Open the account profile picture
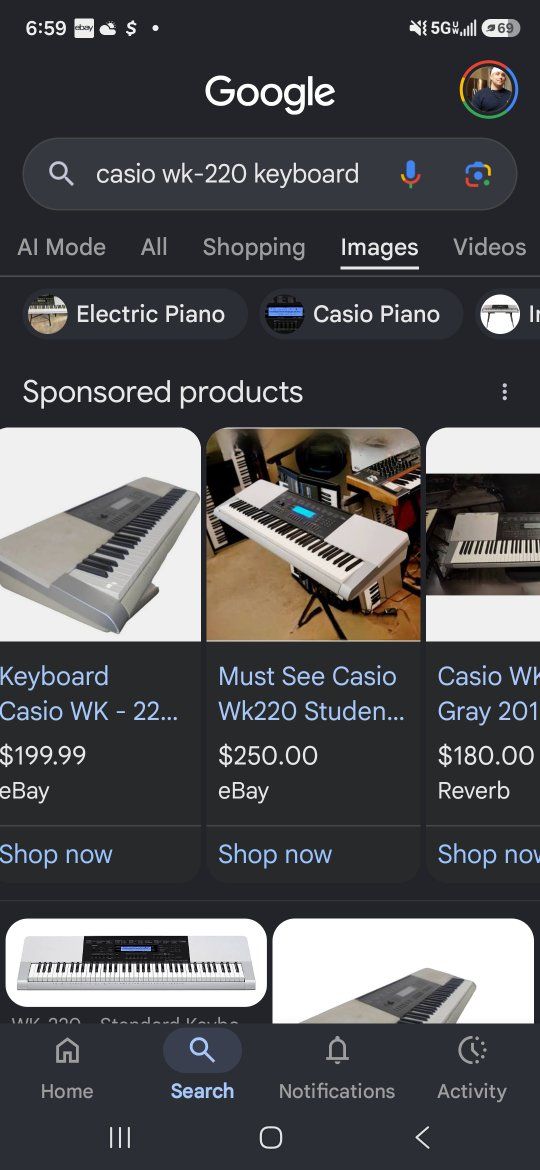The width and height of the screenshot is (540, 1170). pos(489,90)
